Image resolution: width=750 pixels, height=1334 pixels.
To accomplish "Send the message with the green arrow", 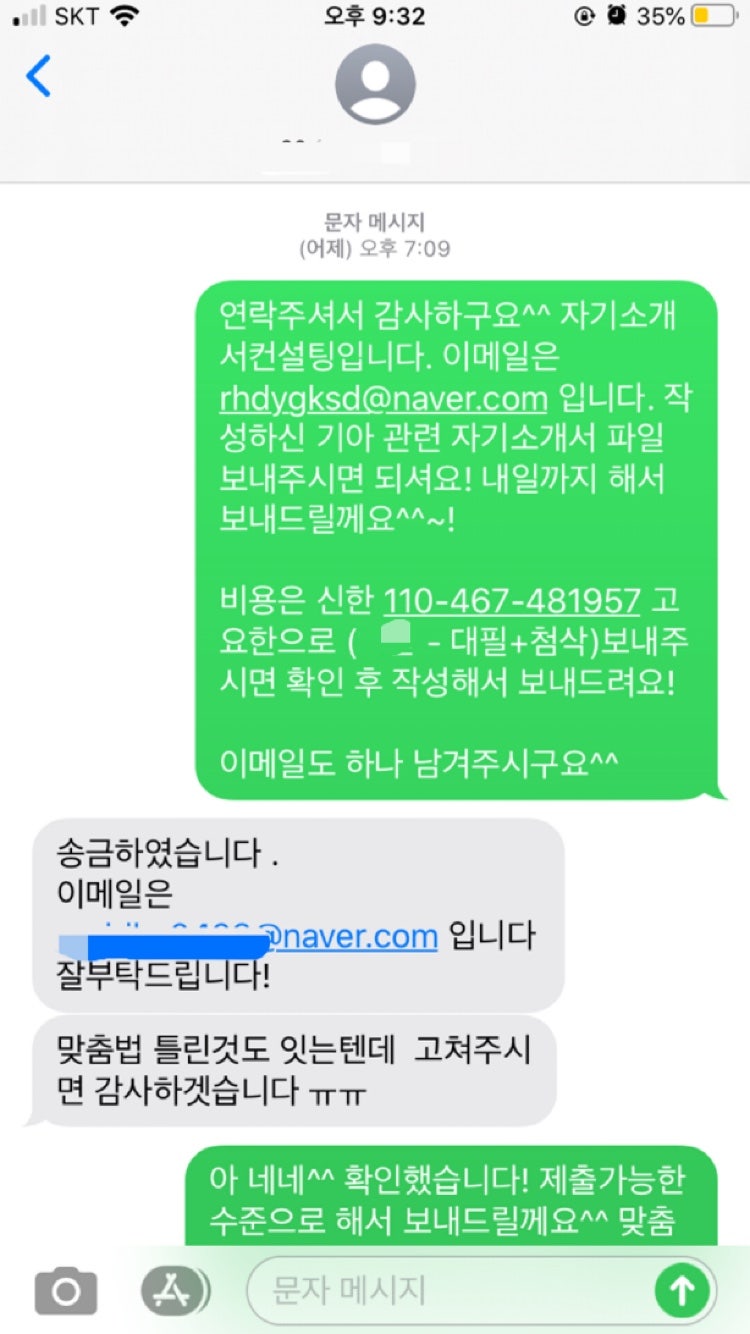I will (x=682, y=1290).
